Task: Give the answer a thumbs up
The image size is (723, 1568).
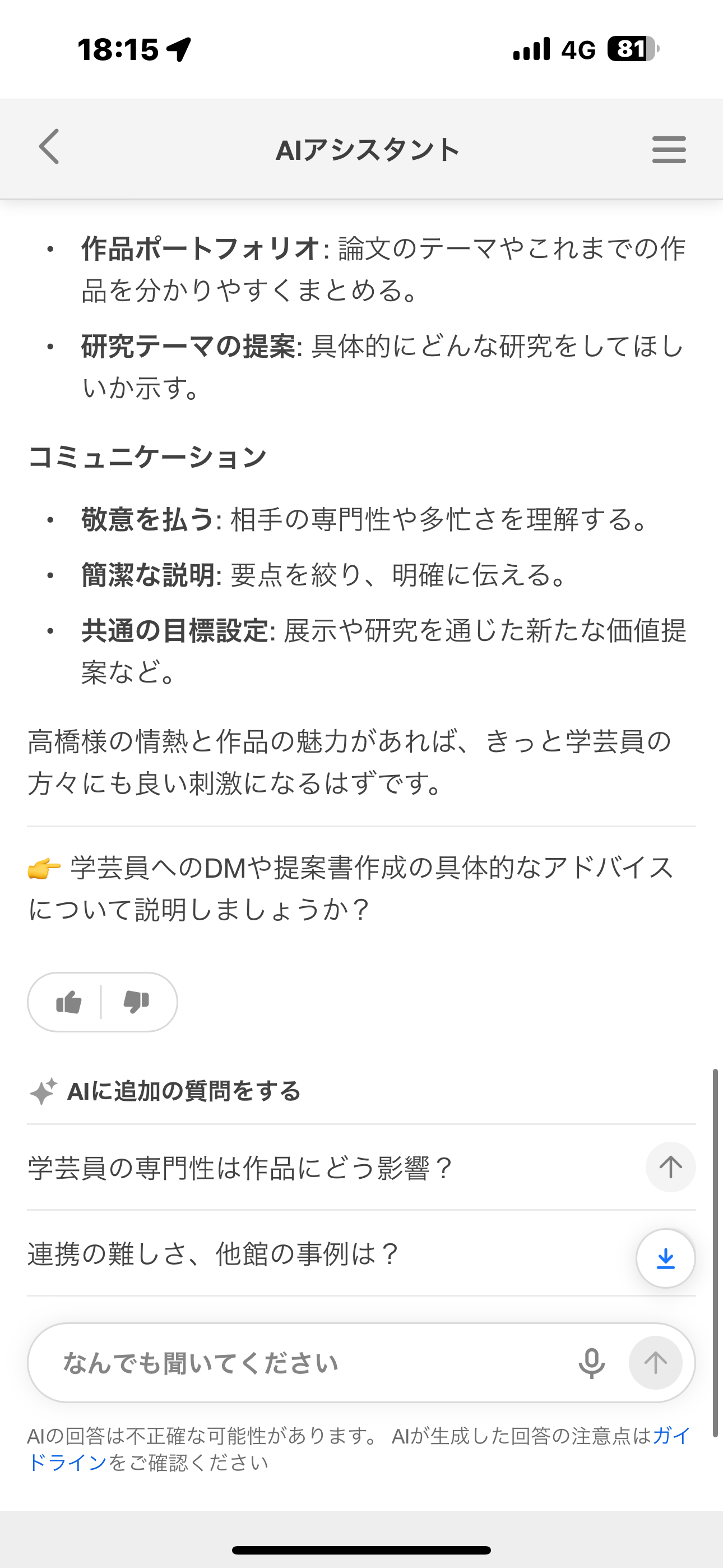Action: (x=69, y=1002)
